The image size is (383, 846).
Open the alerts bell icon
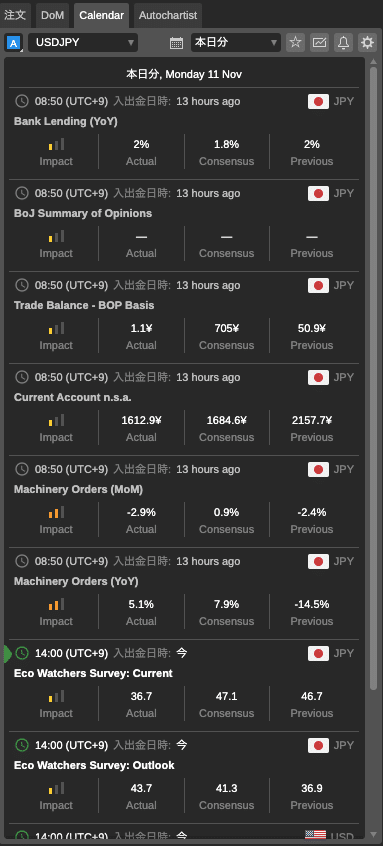[343, 43]
